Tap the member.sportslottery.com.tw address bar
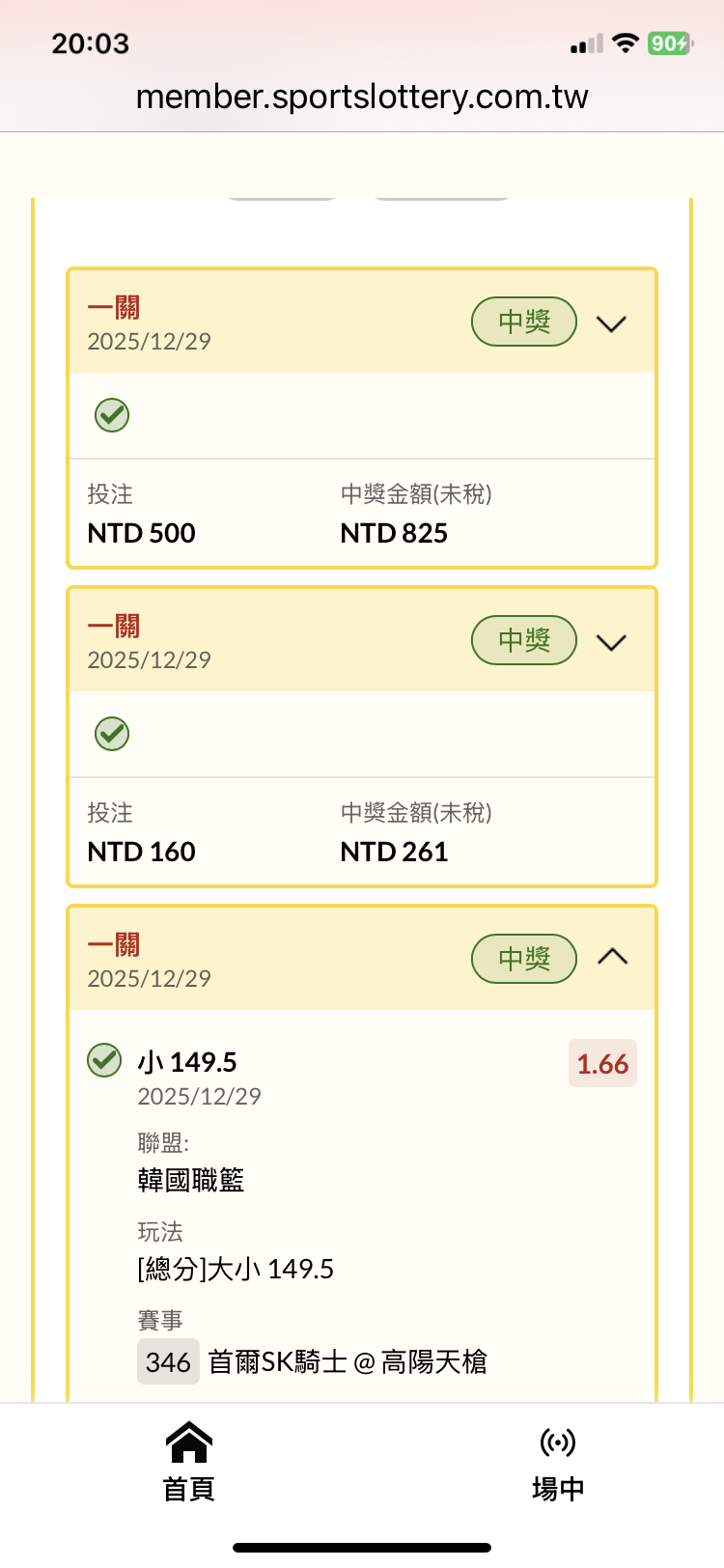Image resolution: width=724 pixels, height=1568 pixels. (362, 97)
